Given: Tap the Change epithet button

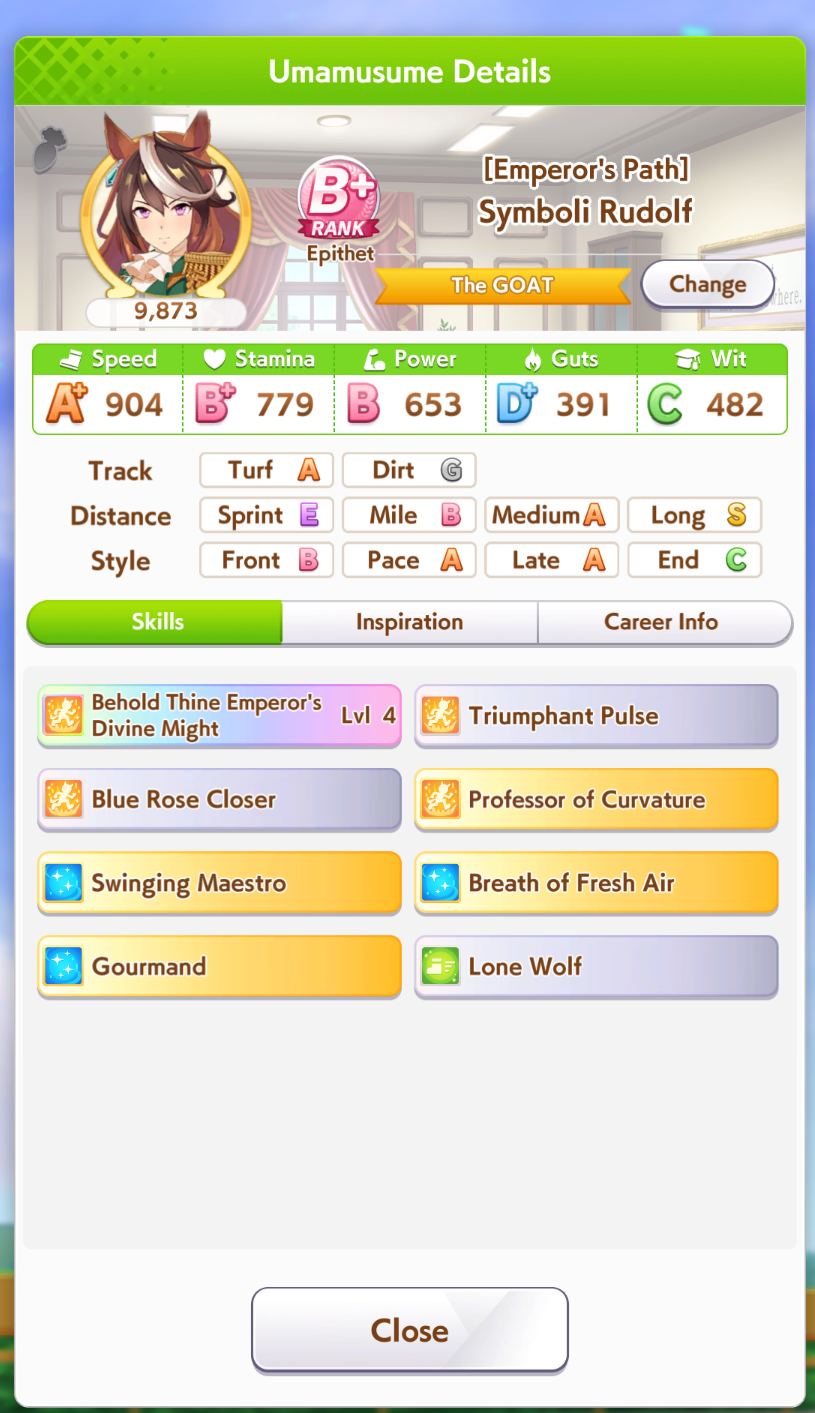Looking at the screenshot, I should point(707,284).
